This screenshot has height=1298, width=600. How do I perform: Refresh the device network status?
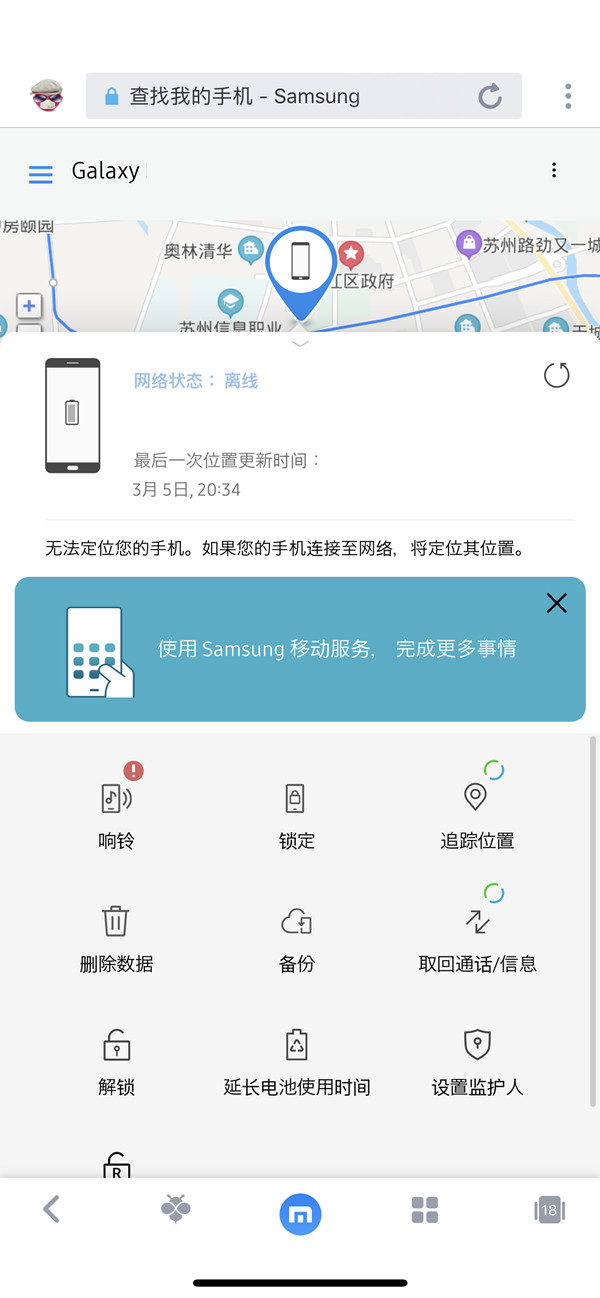pyautogui.click(x=556, y=376)
